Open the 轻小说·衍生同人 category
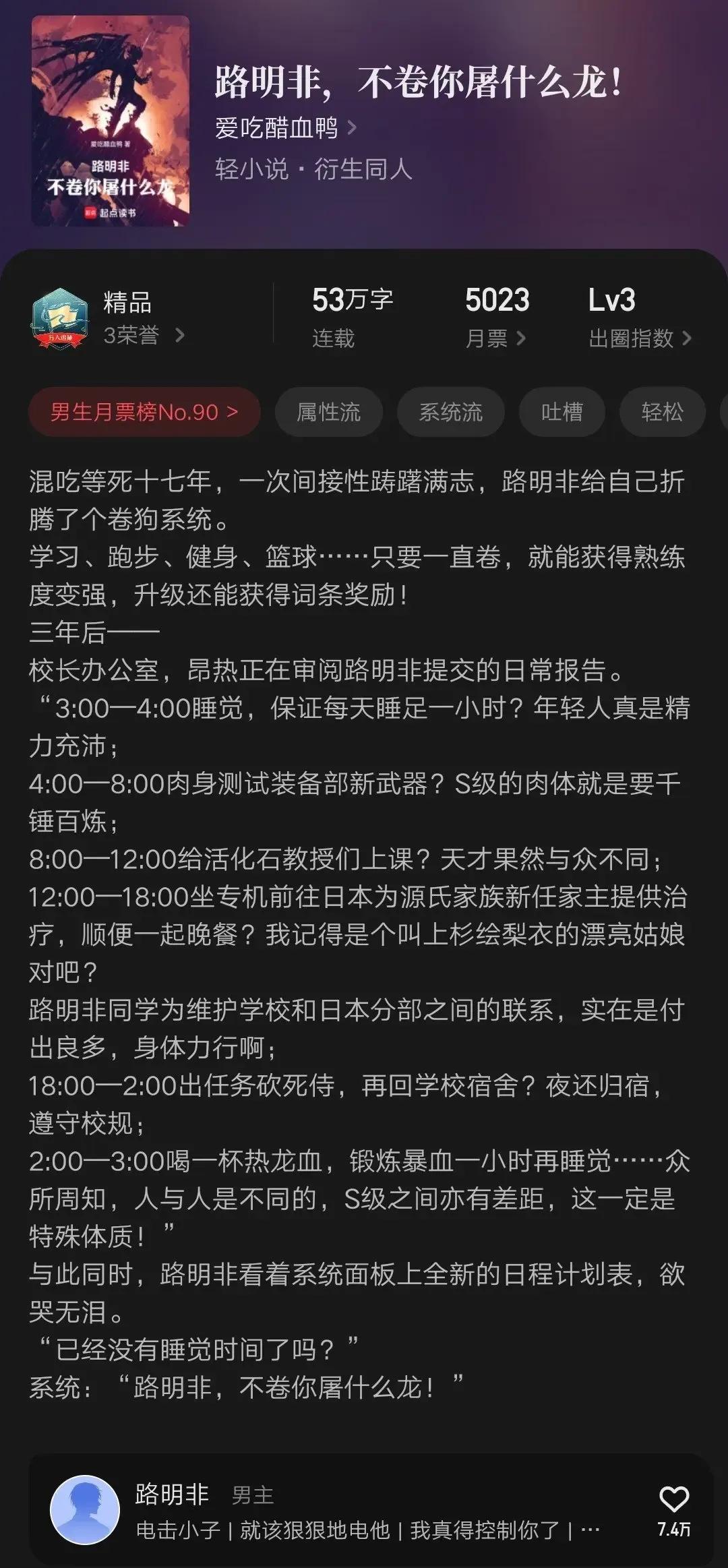Screen dimensions: 728x1568 click(314, 170)
